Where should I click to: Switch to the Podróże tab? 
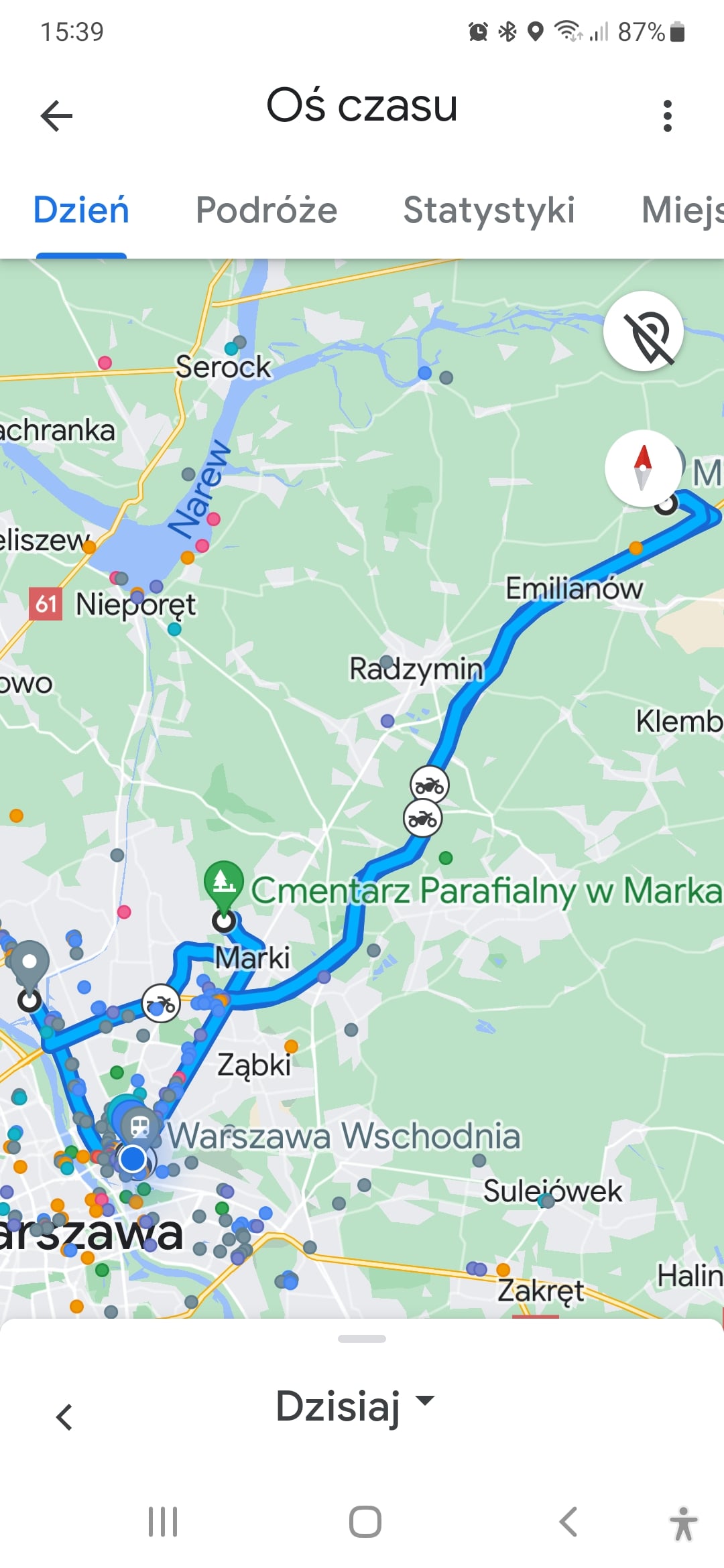[266, 210]
